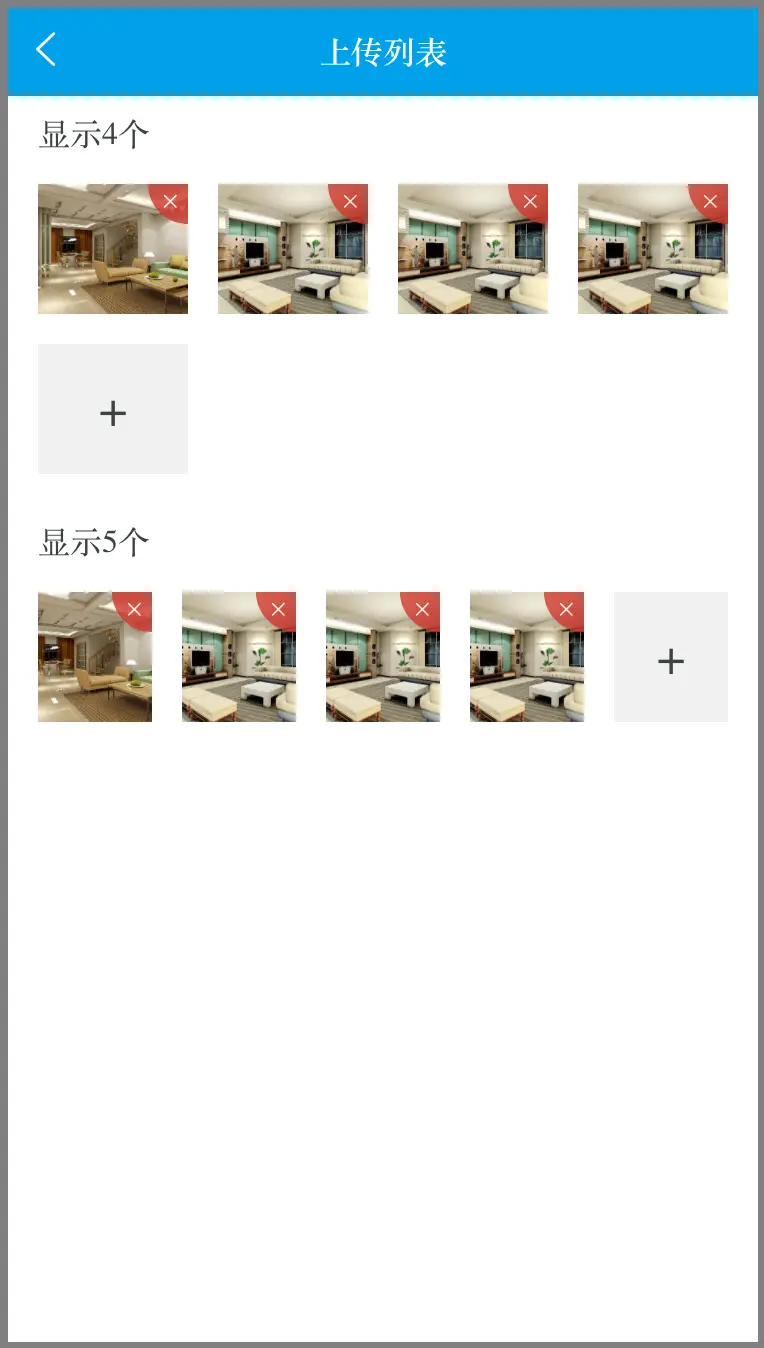Open the first photo in 显示4个
Screen dimensions: 764x1348
click(100, 260)
